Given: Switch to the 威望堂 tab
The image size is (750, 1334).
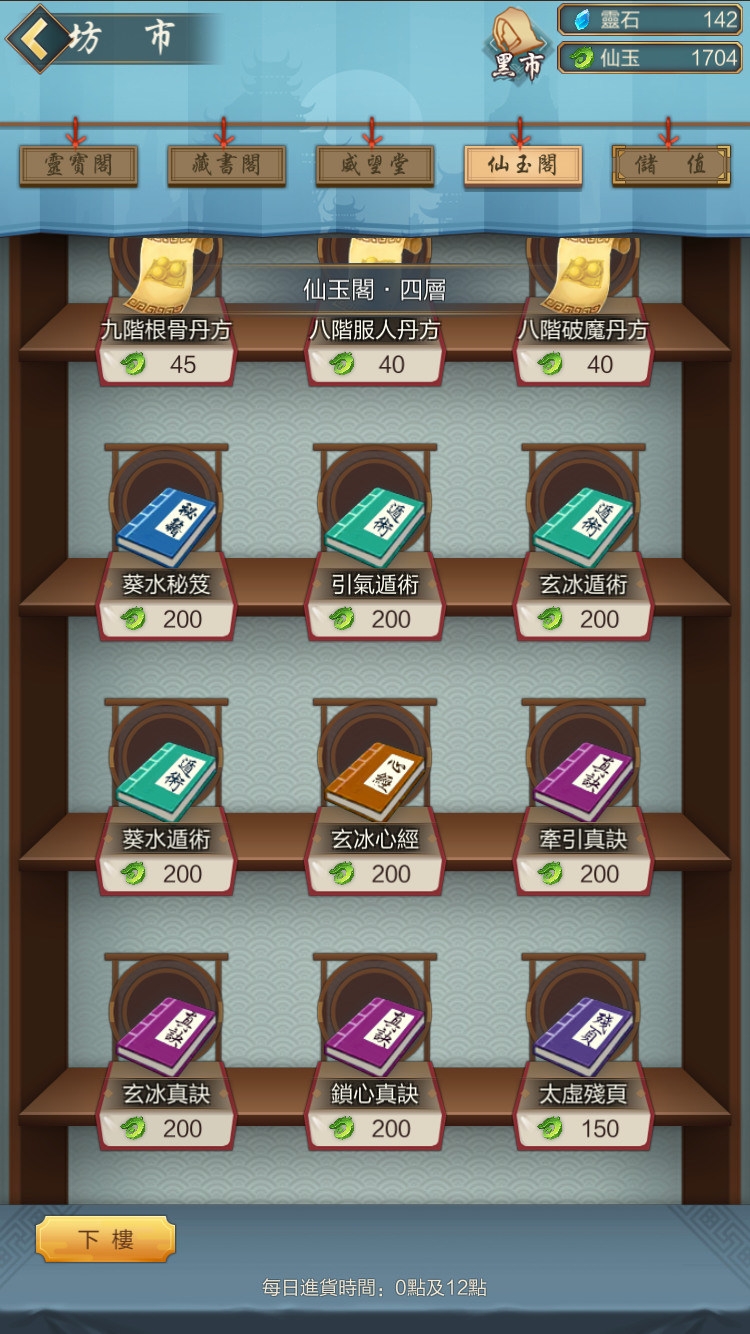Looking at the screenshot, I should 374,165.
